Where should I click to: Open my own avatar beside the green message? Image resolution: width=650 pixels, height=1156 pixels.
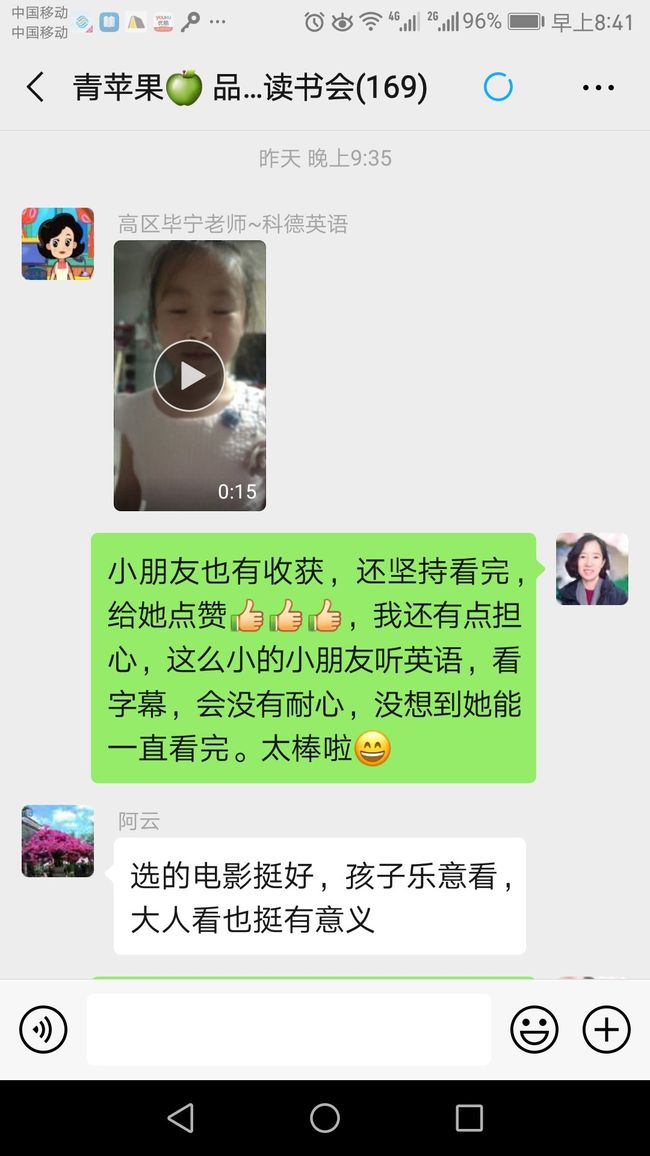point(592,569)
